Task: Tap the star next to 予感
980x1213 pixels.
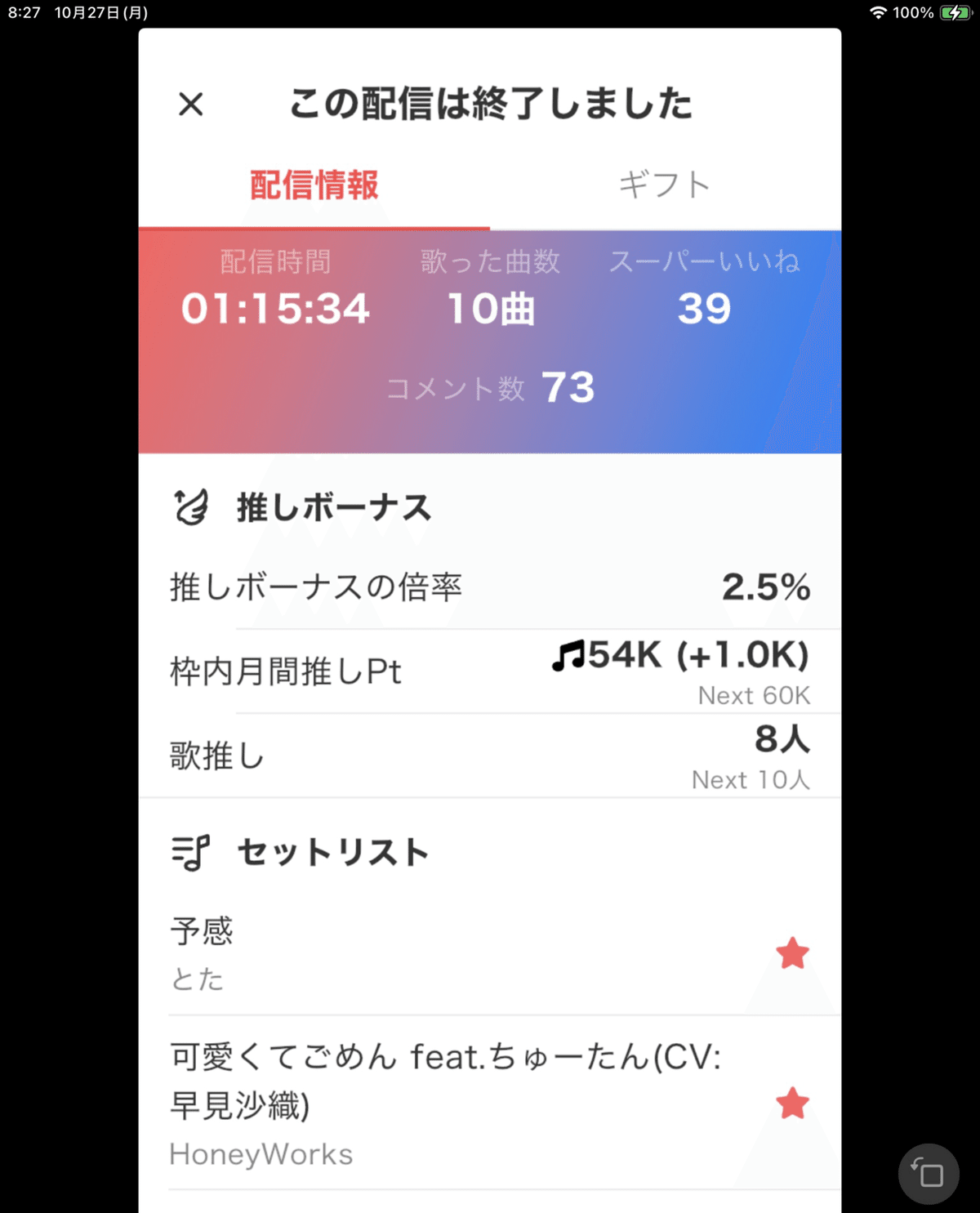Action: (x=792, y=953)
